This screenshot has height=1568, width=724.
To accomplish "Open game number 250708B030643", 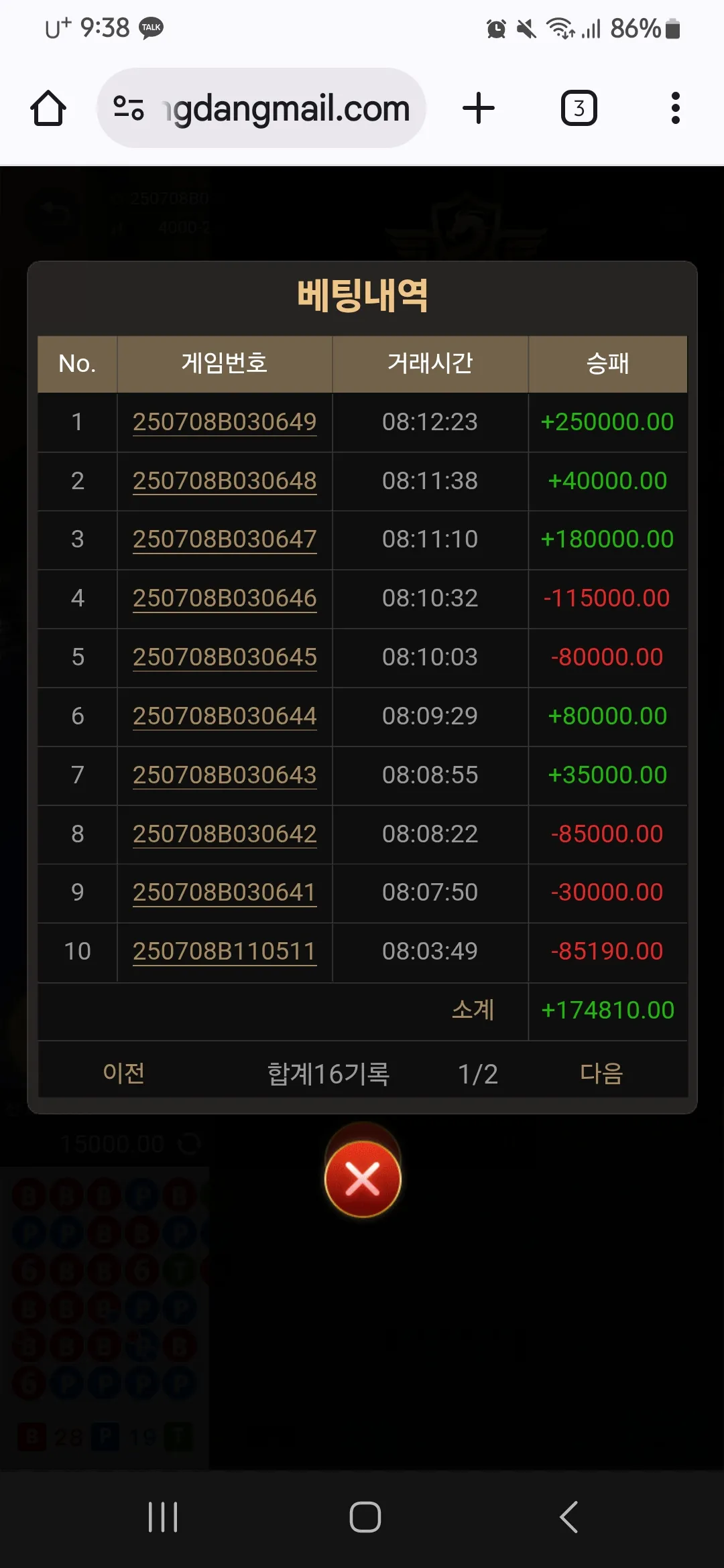I will point(225,775).
